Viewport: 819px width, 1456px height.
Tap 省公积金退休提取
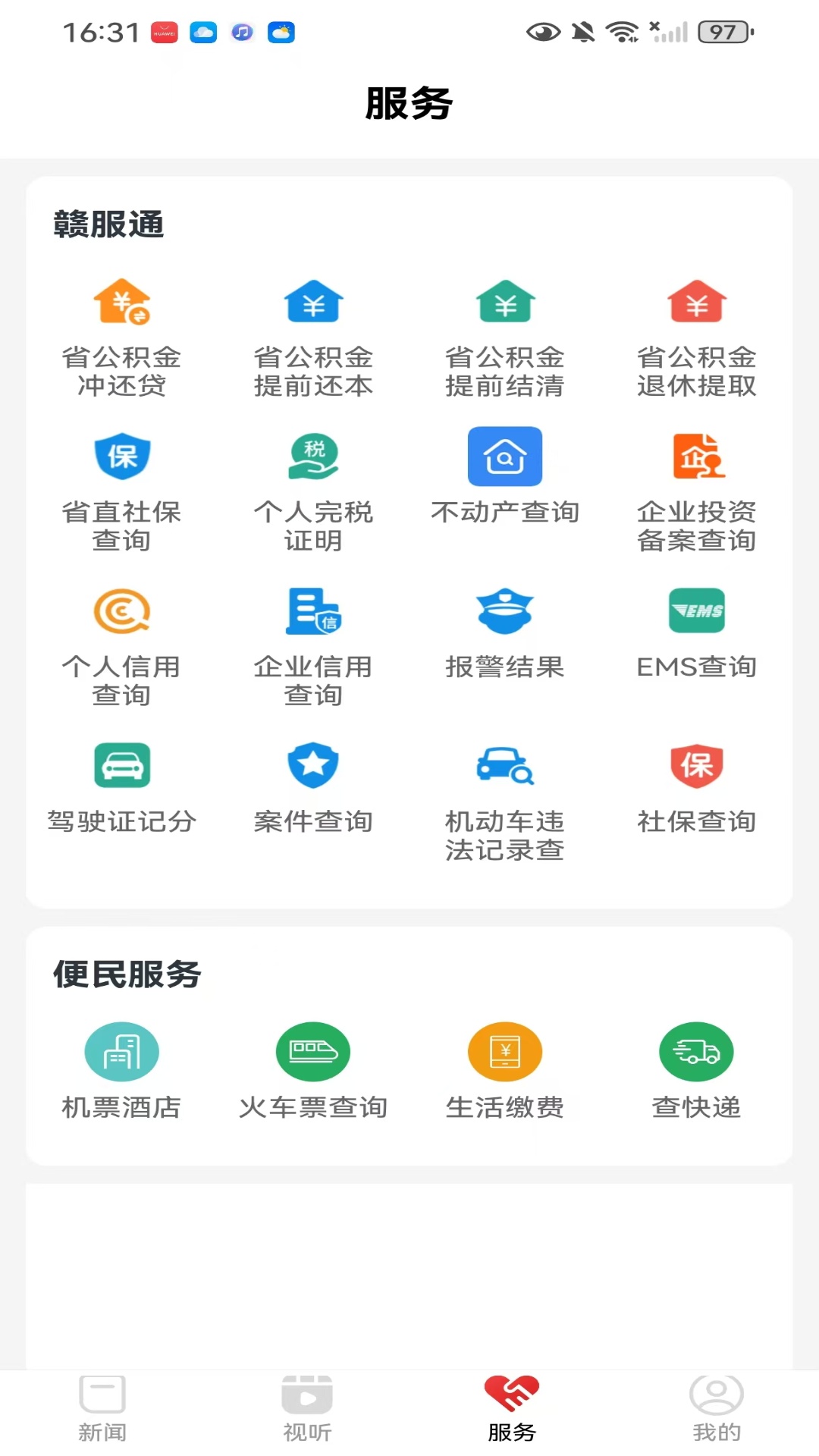695,334
